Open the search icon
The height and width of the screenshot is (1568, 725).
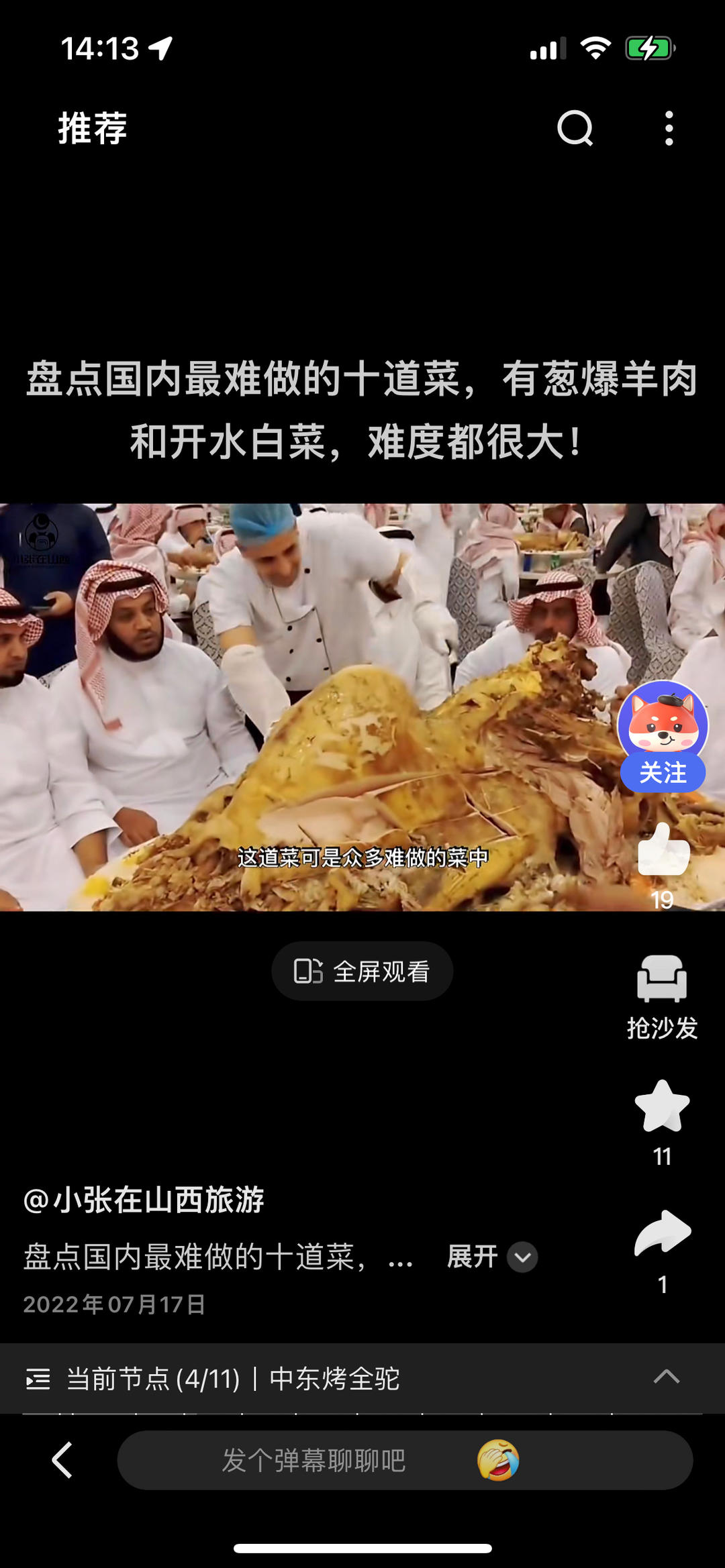tap(575, 127)
